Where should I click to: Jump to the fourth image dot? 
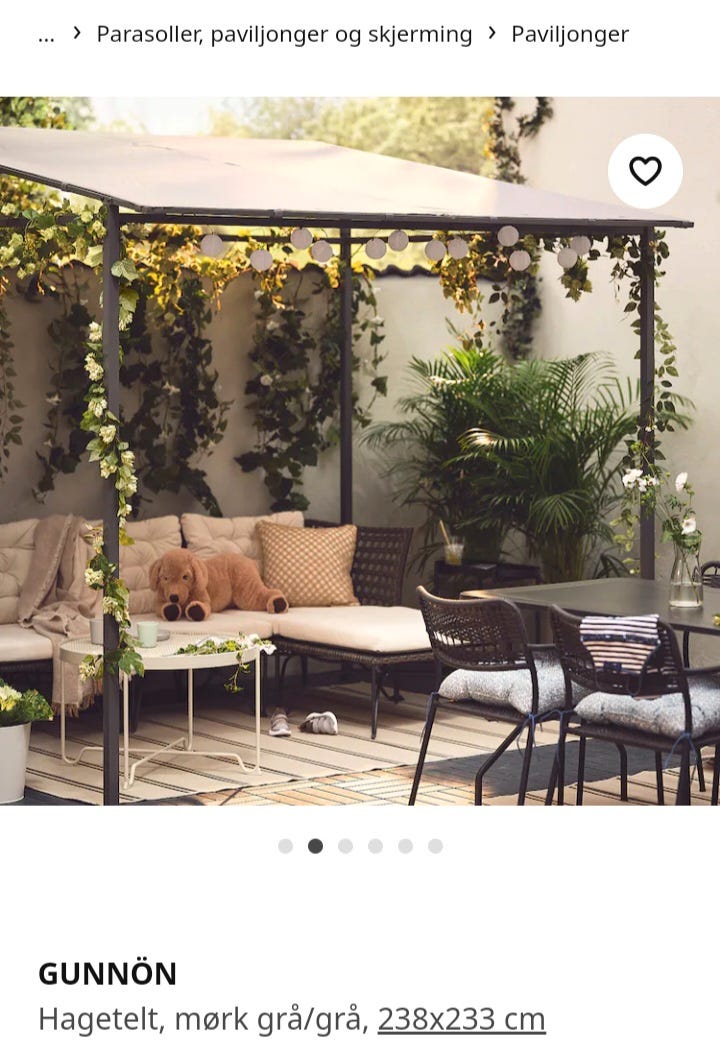coord(372,845)
